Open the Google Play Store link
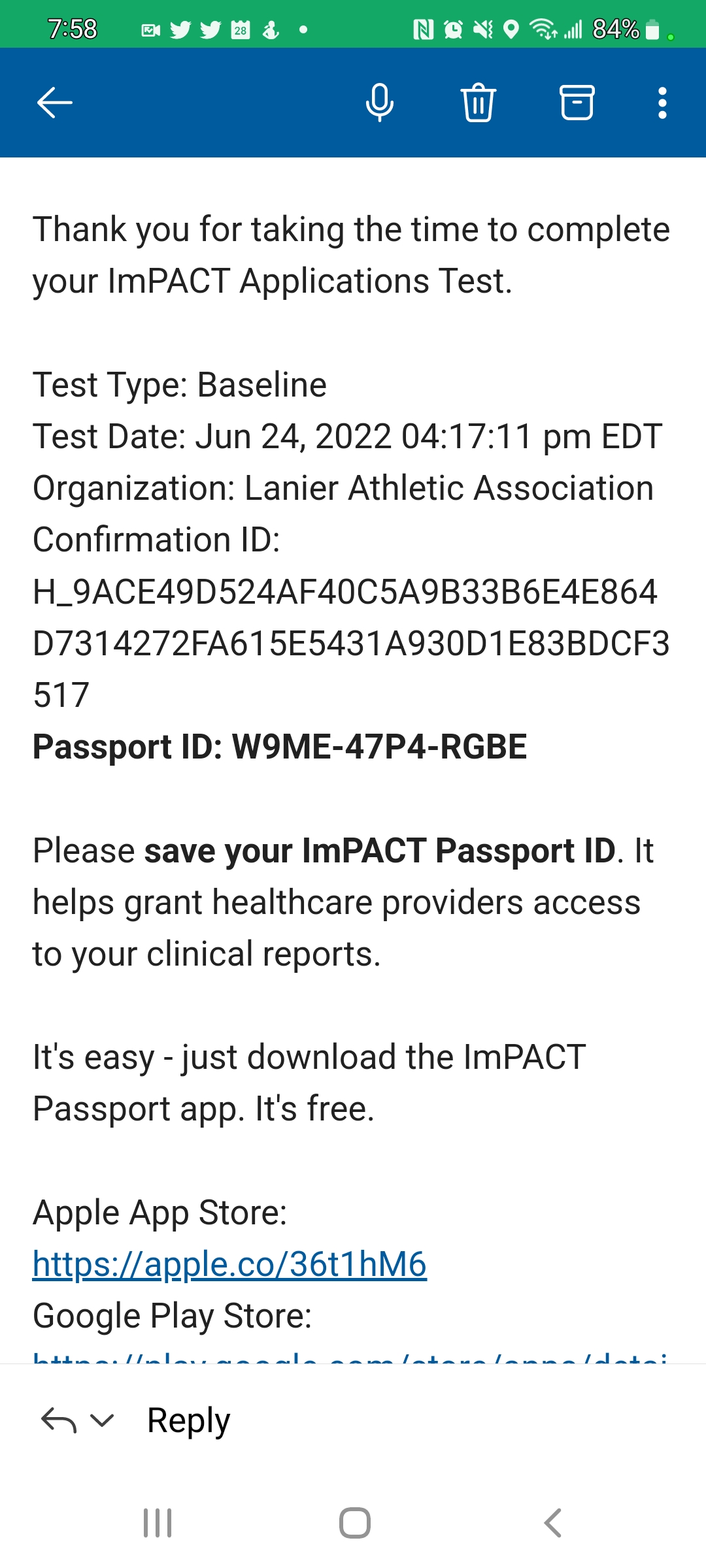This screenshot has width=706, height=1568. pos(350,1356)
